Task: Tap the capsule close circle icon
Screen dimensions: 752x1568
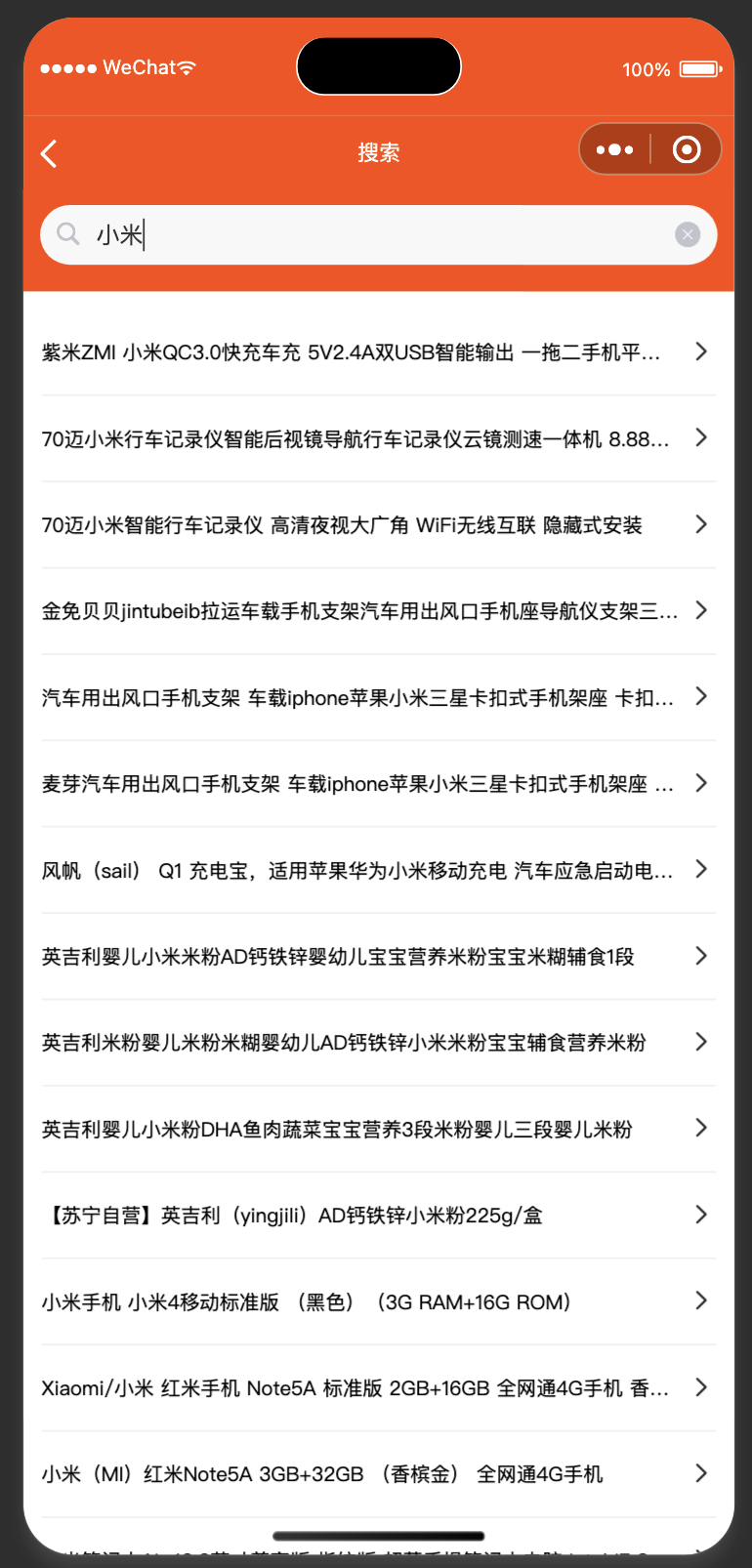Action: 687,148
